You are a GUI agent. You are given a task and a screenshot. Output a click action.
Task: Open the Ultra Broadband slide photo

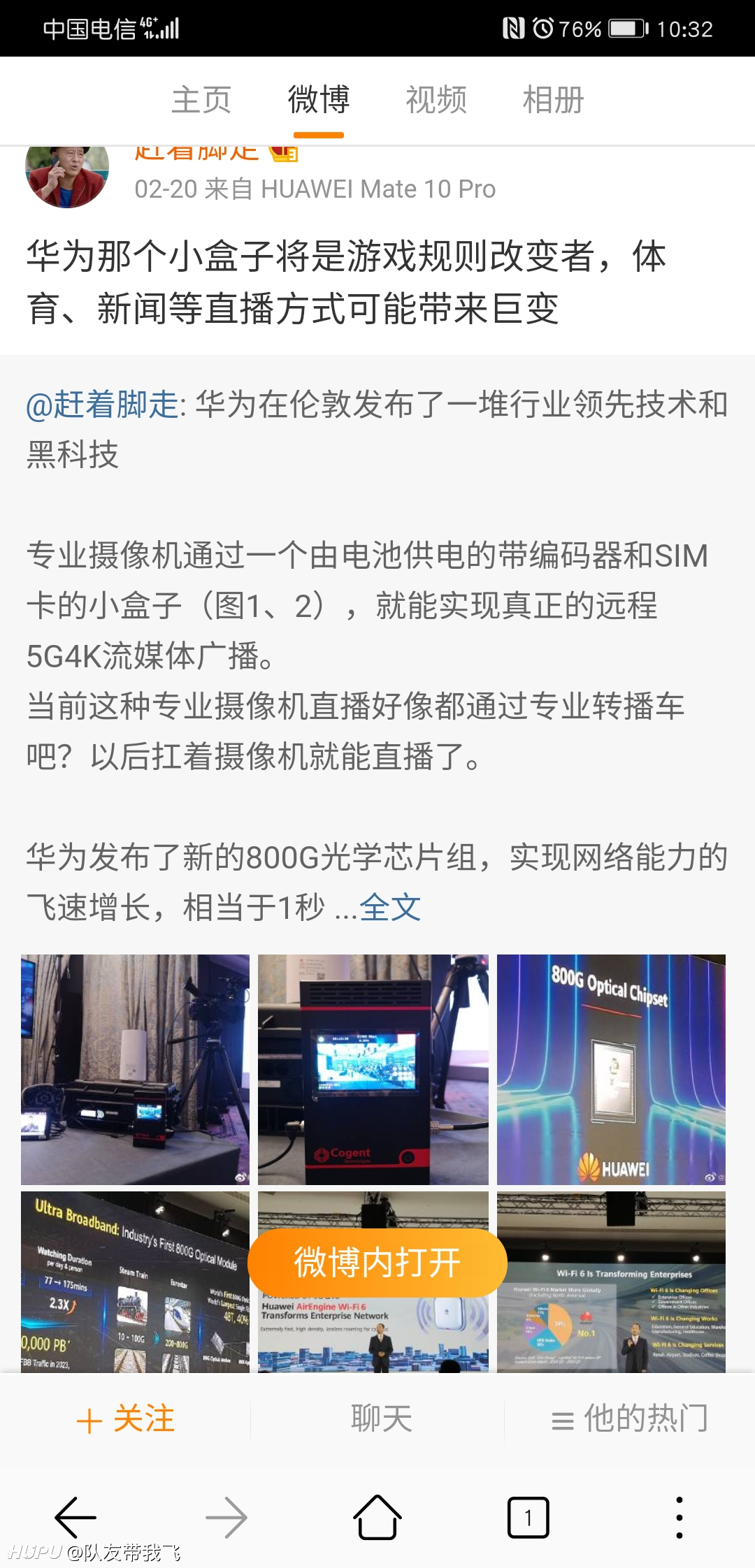point(135,1282)
